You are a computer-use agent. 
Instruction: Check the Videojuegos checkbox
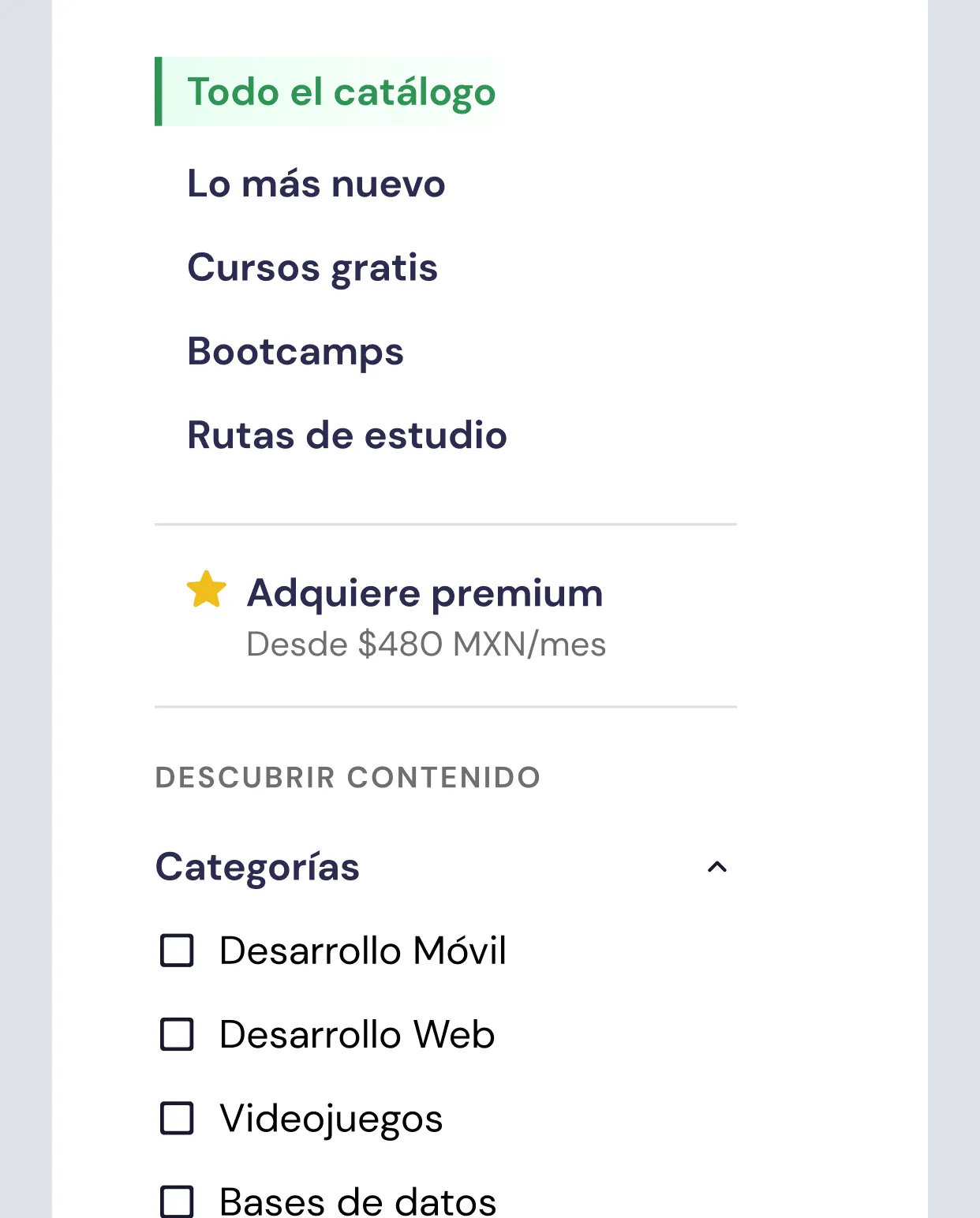pyautogui.click(x=177, y=1118)
